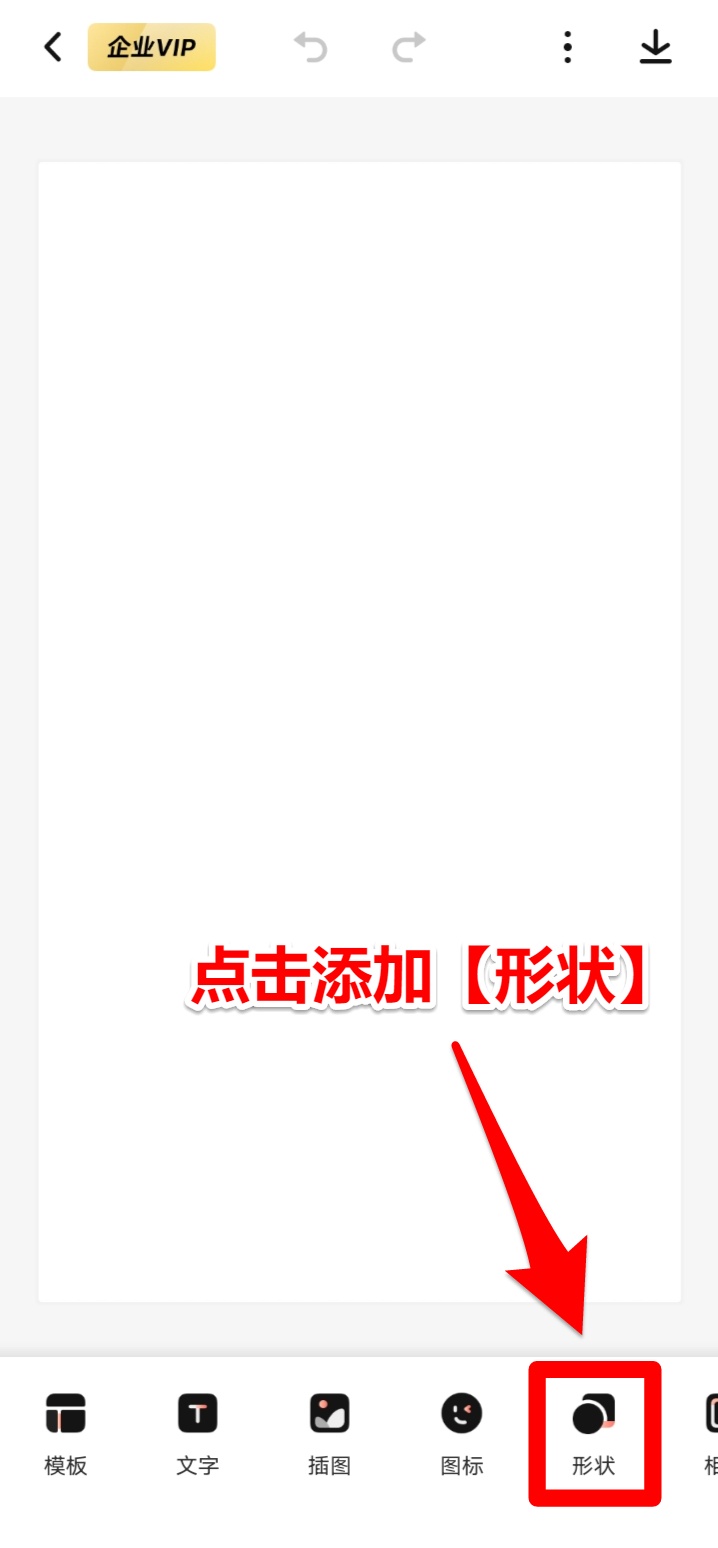Select 形状 to add a shape

594,1433
